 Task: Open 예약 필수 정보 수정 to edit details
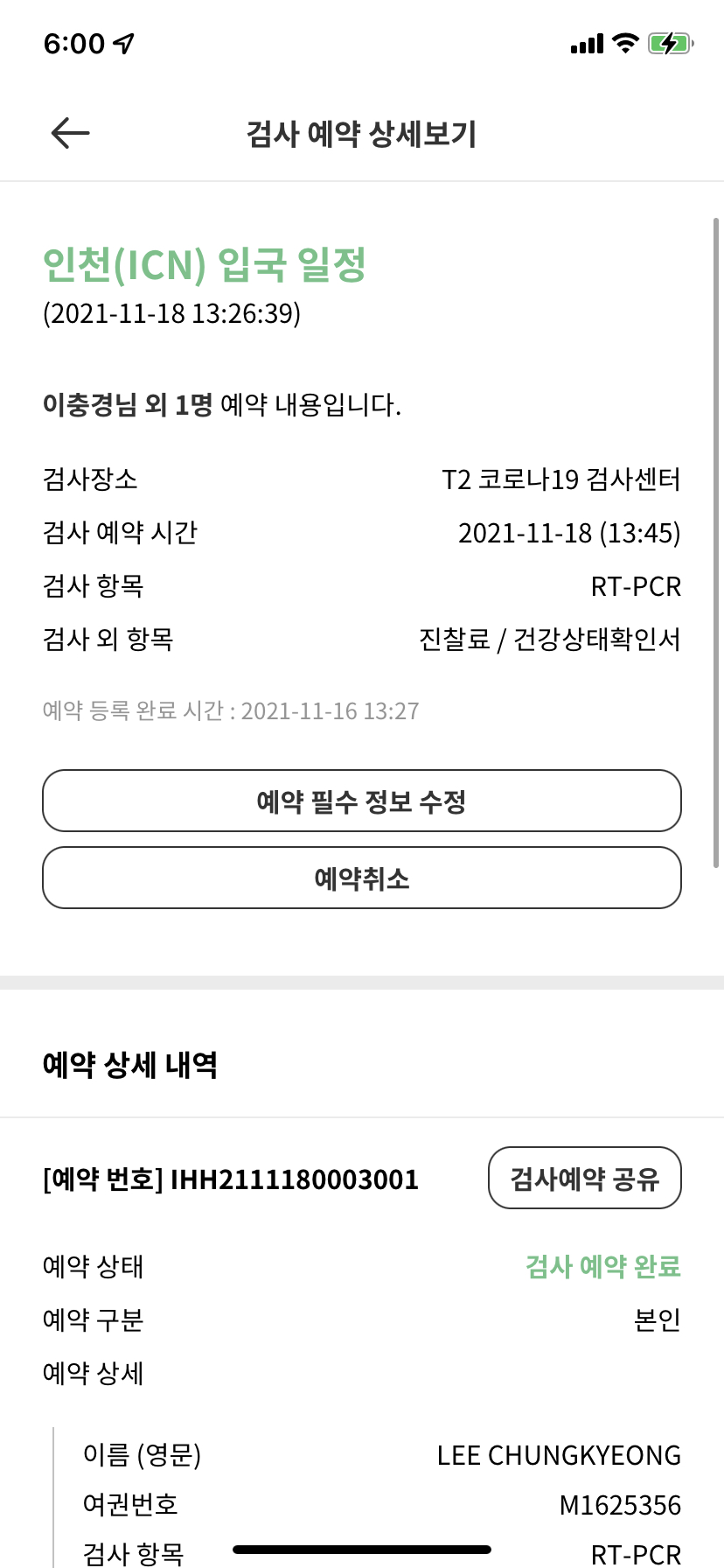tap(361, 801)
